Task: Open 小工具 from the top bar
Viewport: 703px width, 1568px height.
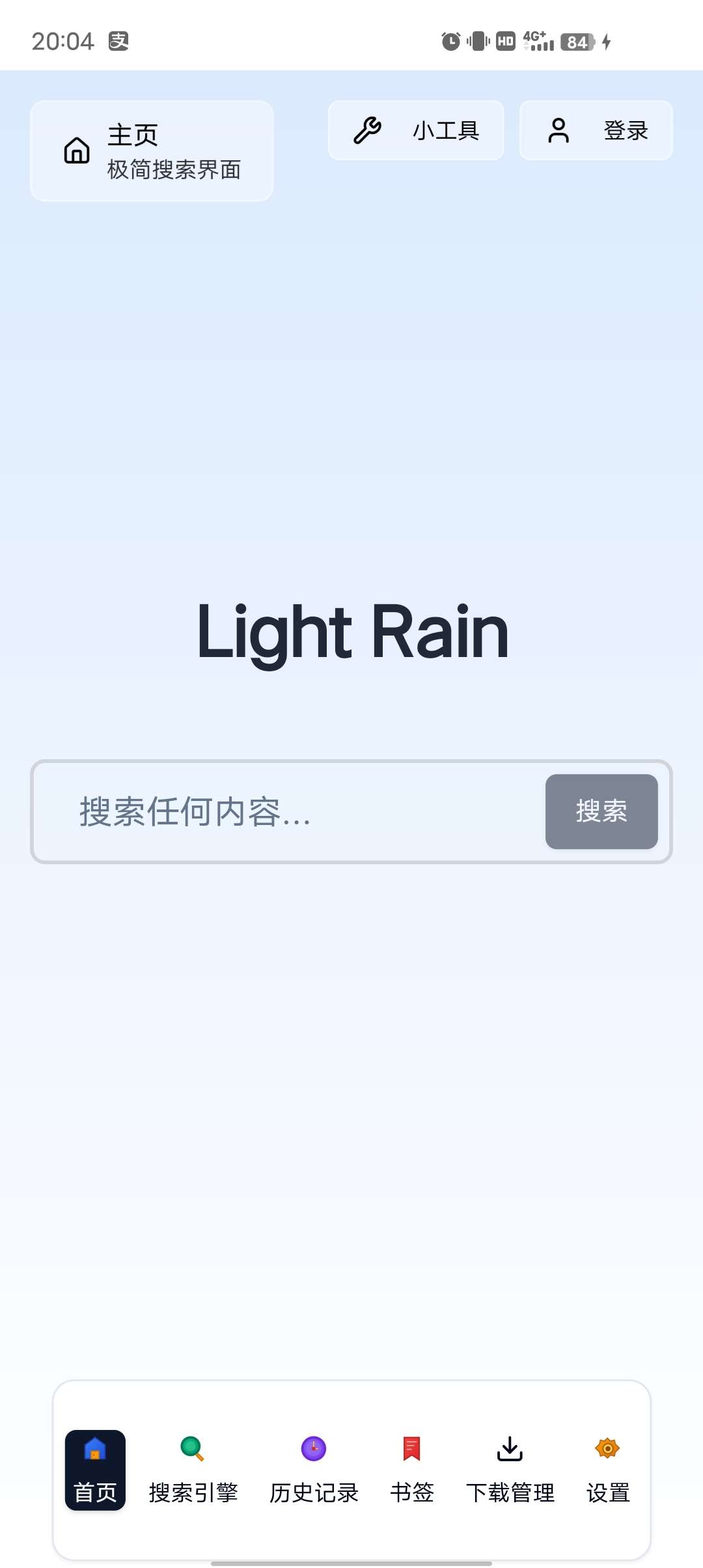Action: pyautogui.click(x=417, y=130)
